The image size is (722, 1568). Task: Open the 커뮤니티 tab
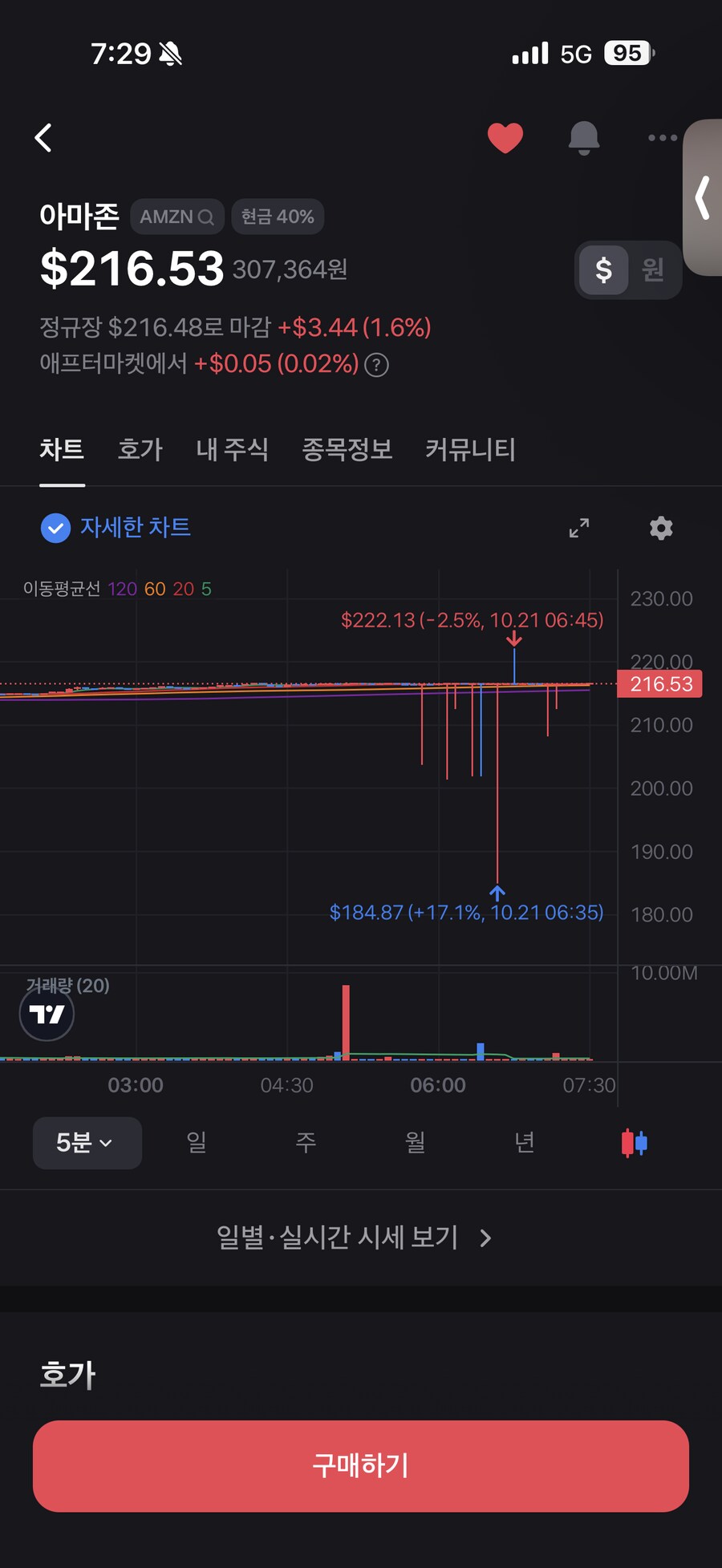pyautogui.click(x=470, y=450)
